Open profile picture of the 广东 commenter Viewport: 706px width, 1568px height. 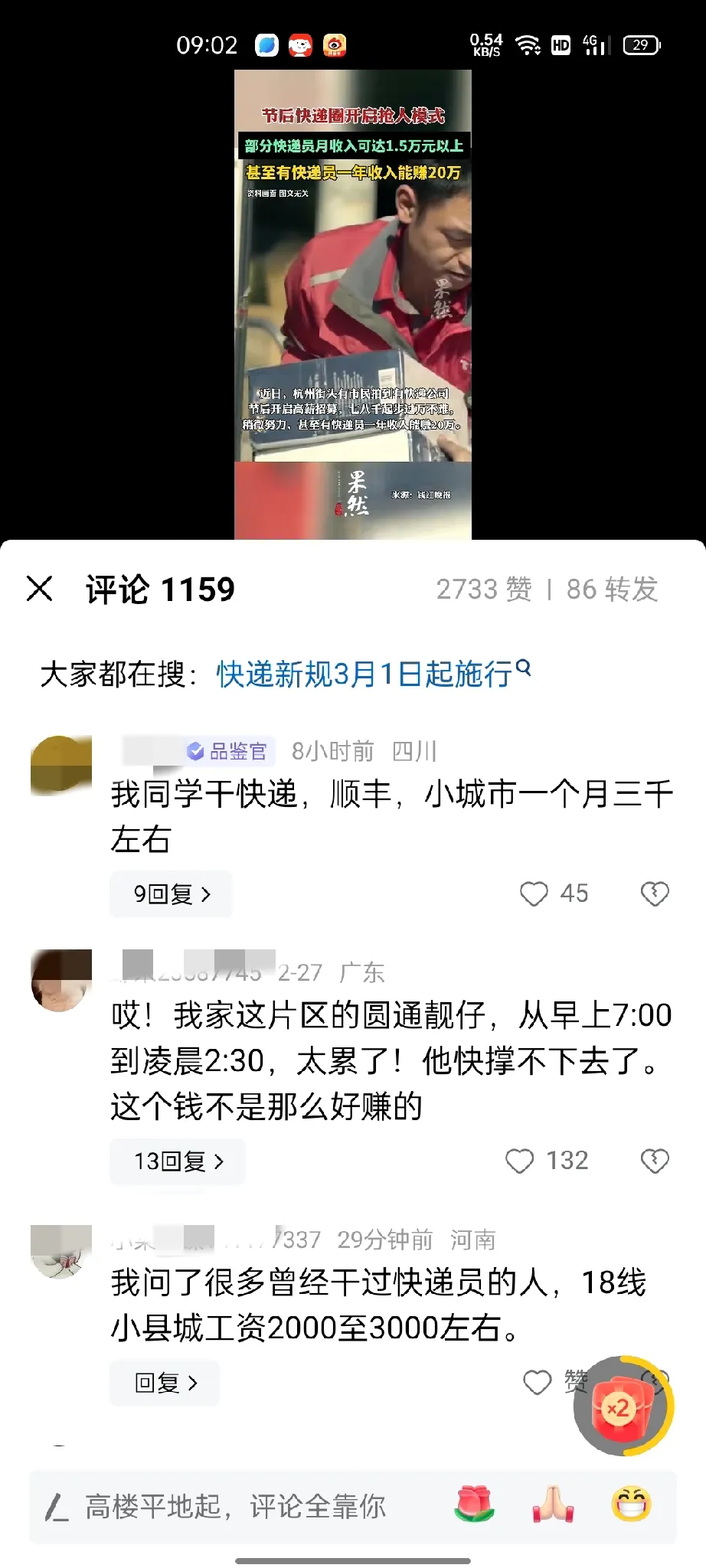pos(61,980)
